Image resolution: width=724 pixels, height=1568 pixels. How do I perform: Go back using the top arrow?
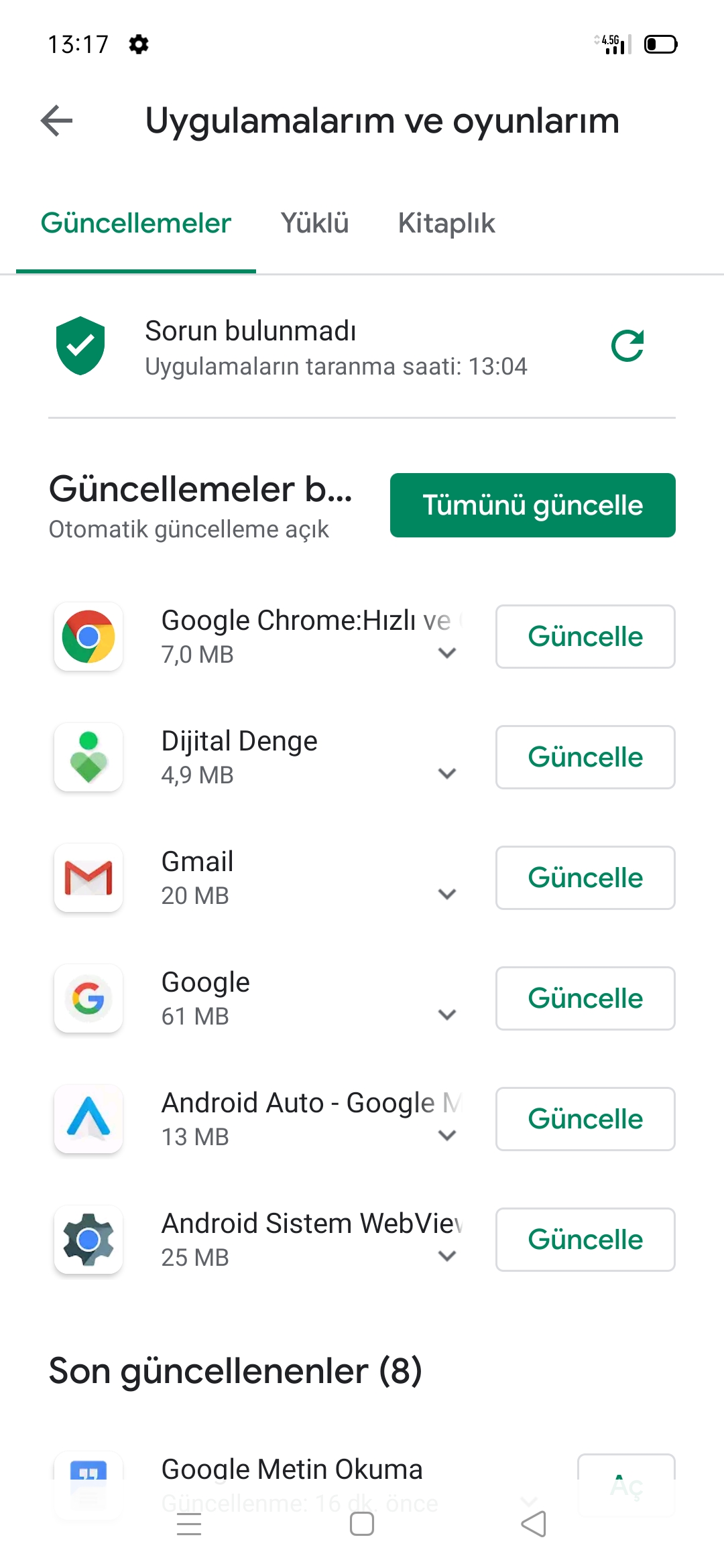pyautogui.click(x=56, y=121)
